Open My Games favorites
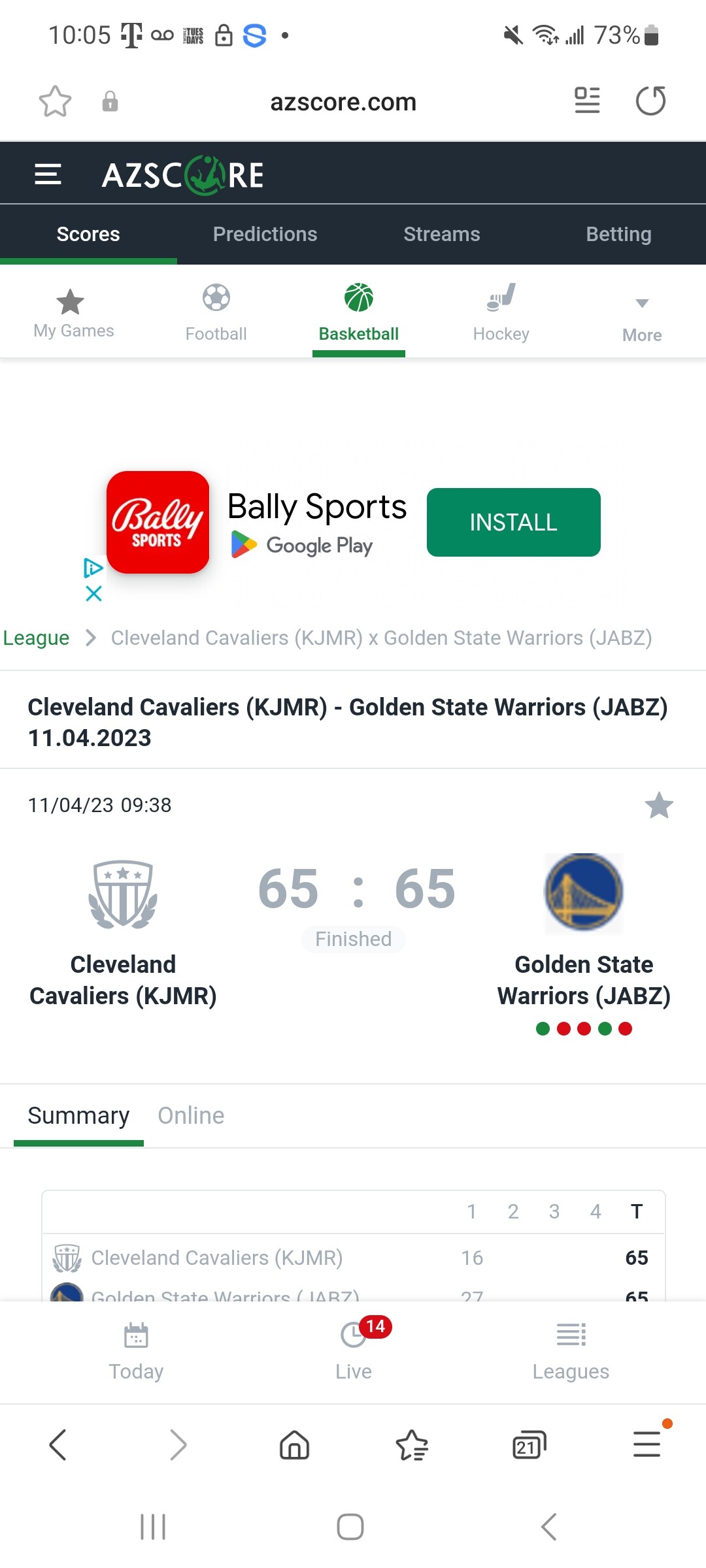706x1568 pixels. (x=73, y=312)
